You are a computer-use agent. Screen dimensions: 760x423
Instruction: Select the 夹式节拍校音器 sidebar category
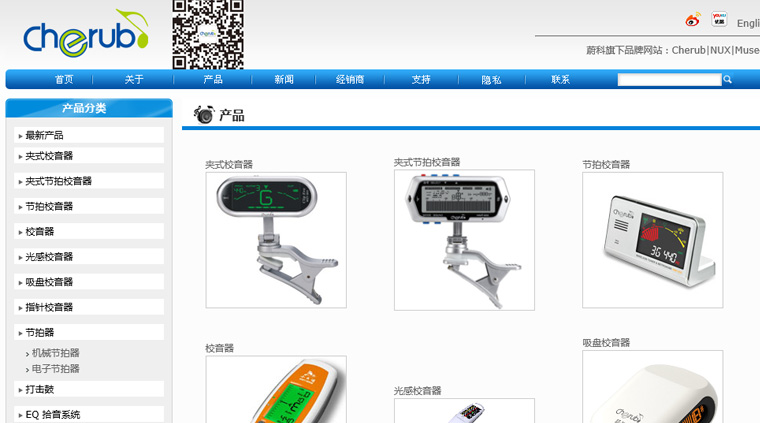click(58, 181)
